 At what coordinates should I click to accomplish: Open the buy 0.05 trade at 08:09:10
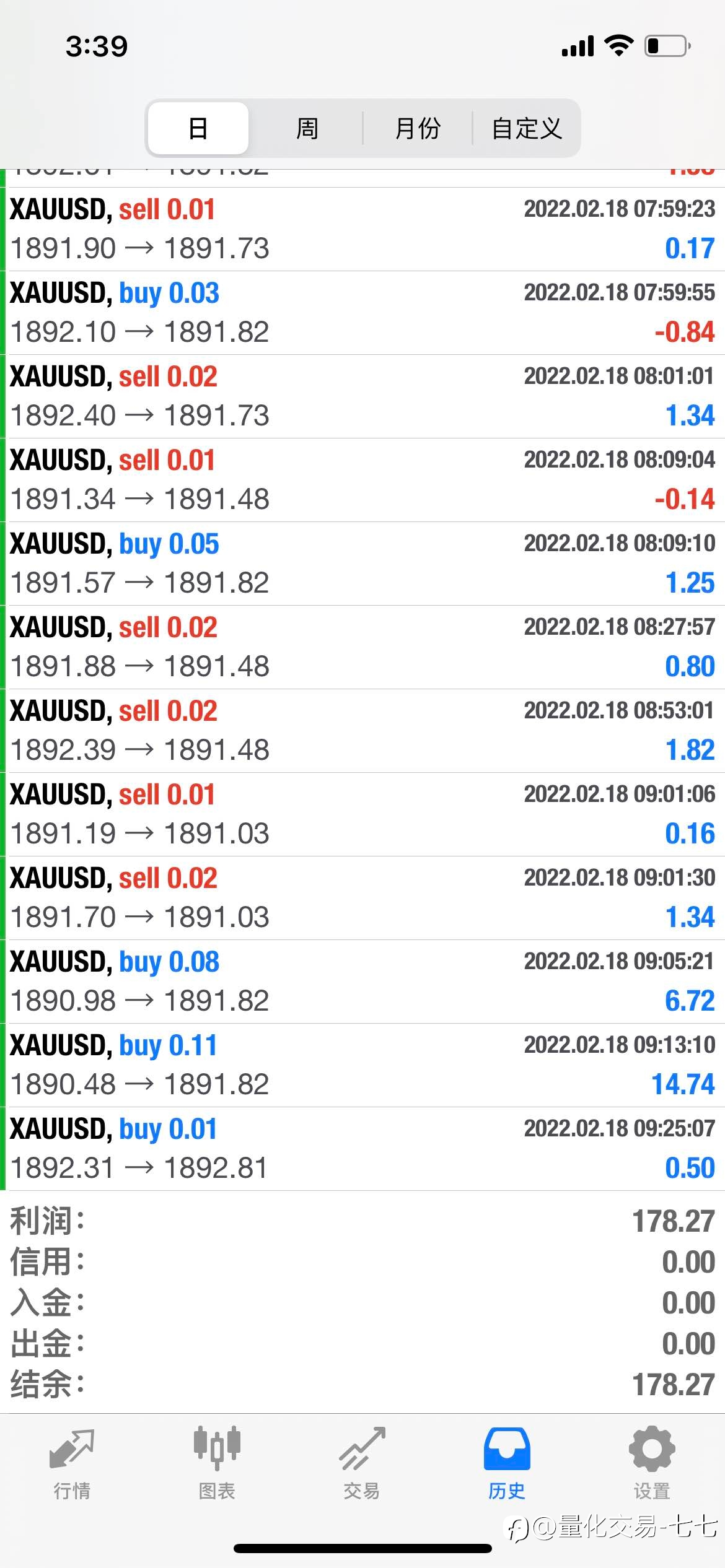pos(362,564)
